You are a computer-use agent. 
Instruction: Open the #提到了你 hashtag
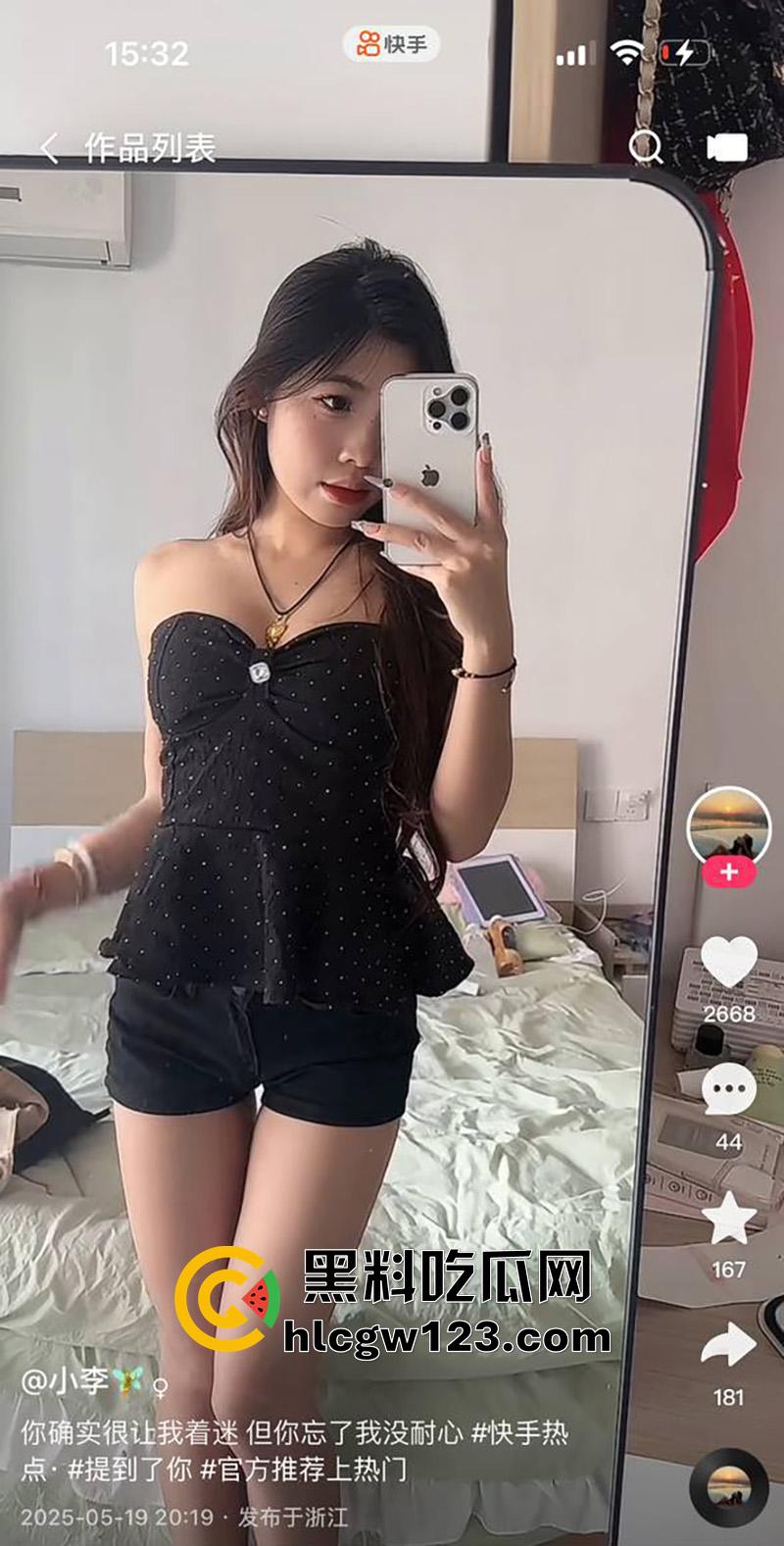click(129, 1469)
